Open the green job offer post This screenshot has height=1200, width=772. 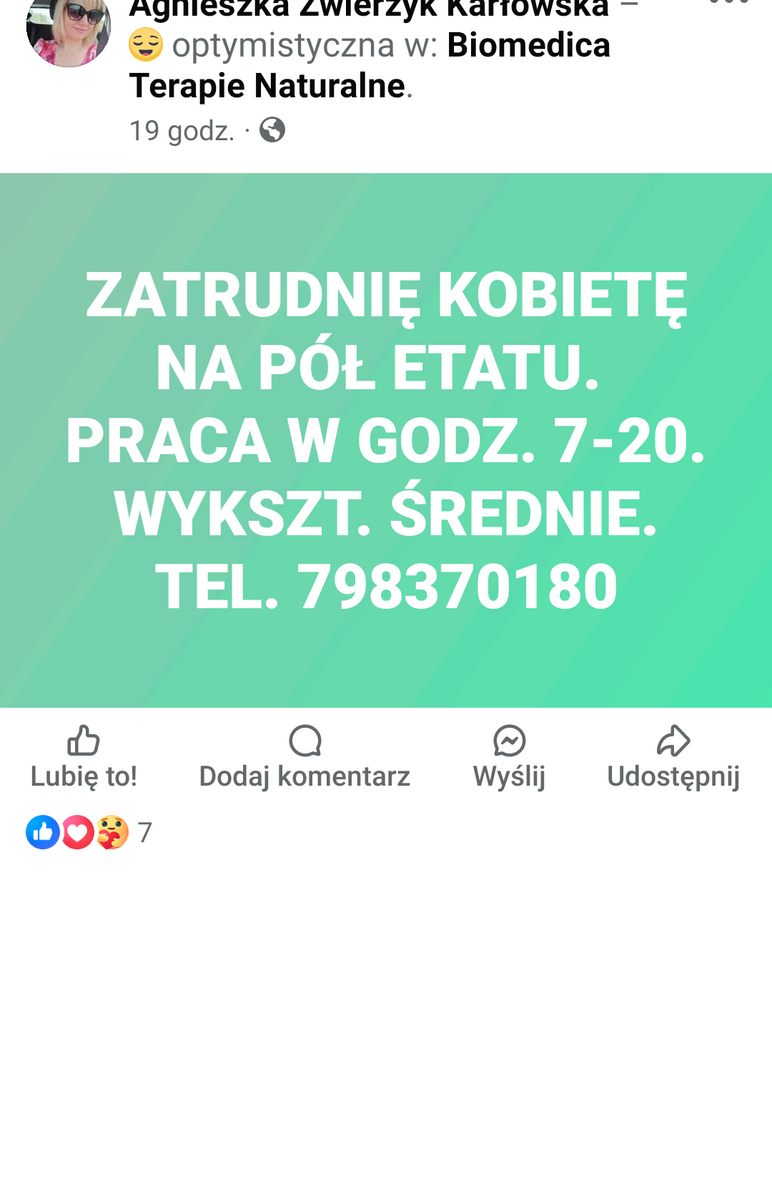pos(386,440)
